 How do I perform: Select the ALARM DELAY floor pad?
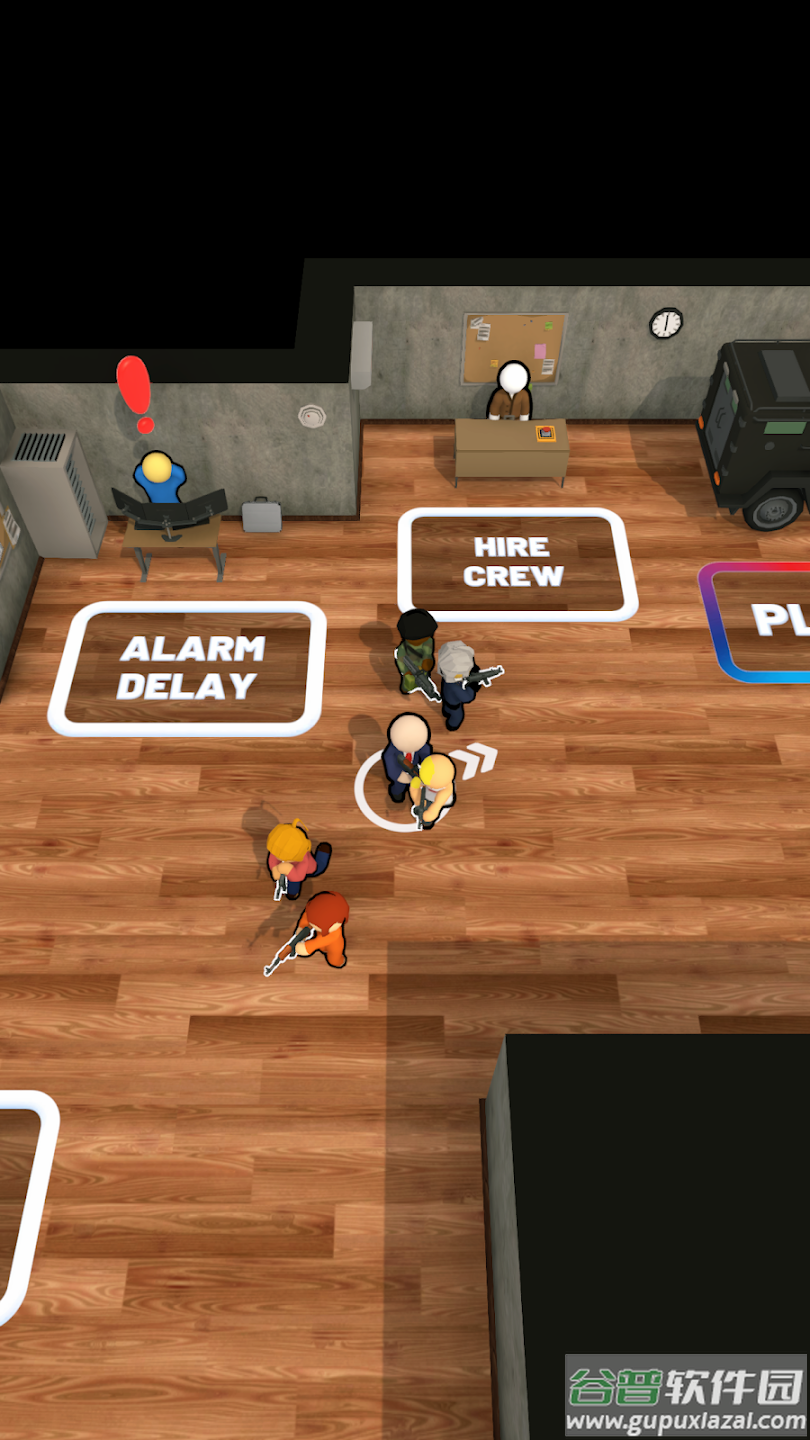pyautogui.click(x=188, y=668)
